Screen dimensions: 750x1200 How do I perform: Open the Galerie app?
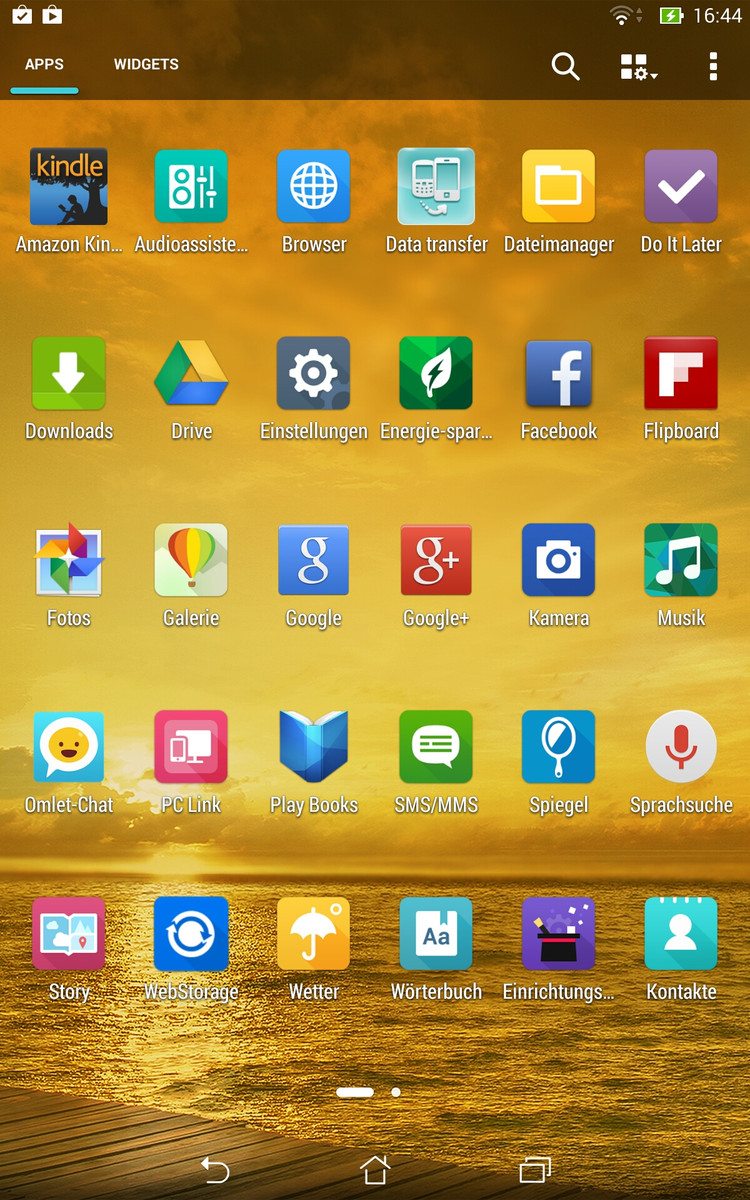pos(191,561)
